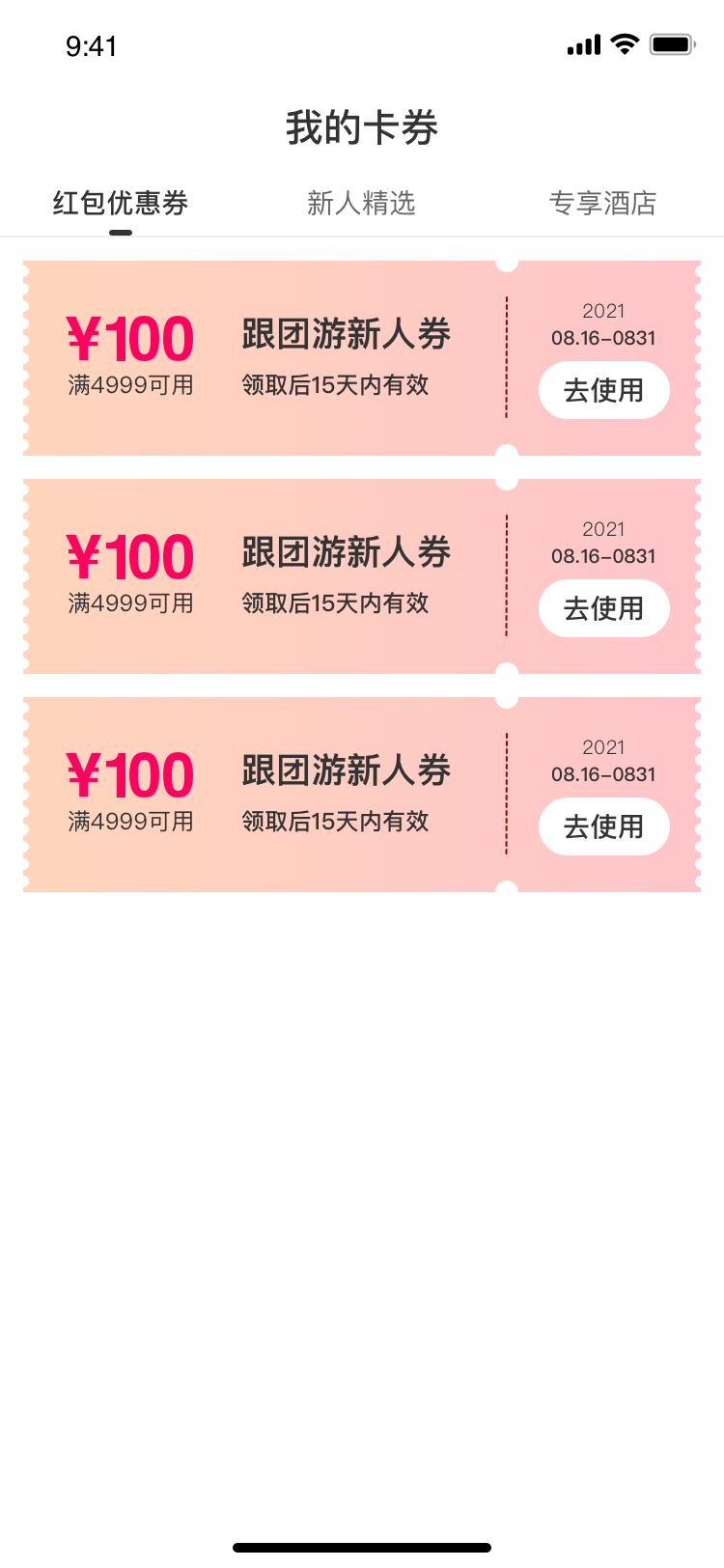The width and height of the screenshot is (724, 1568).
Task: Open the 专享酒店 tab
Action: (602, 204)
